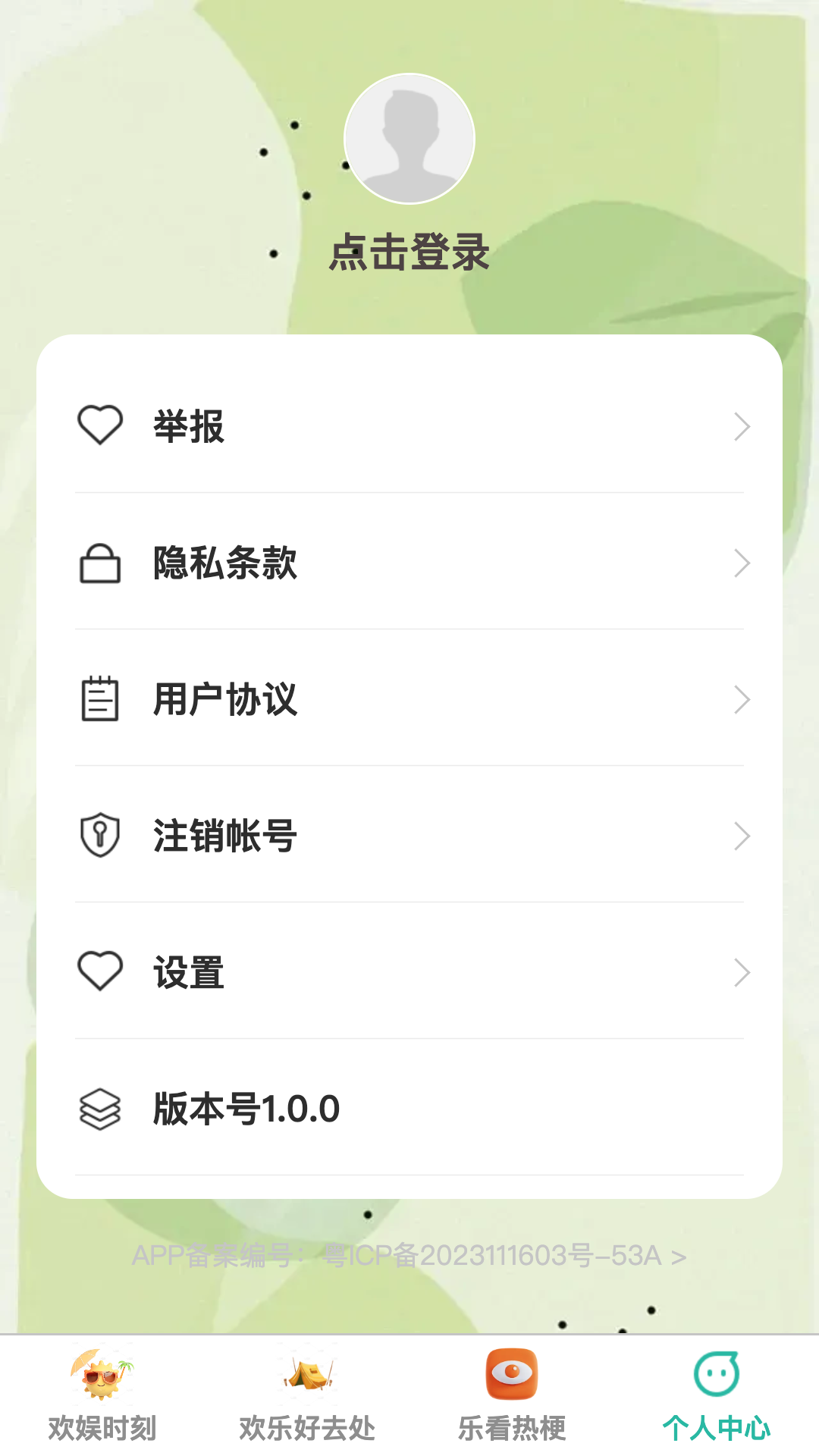
Task: Tap the default avatar to log in
Action: click(409, 139)
